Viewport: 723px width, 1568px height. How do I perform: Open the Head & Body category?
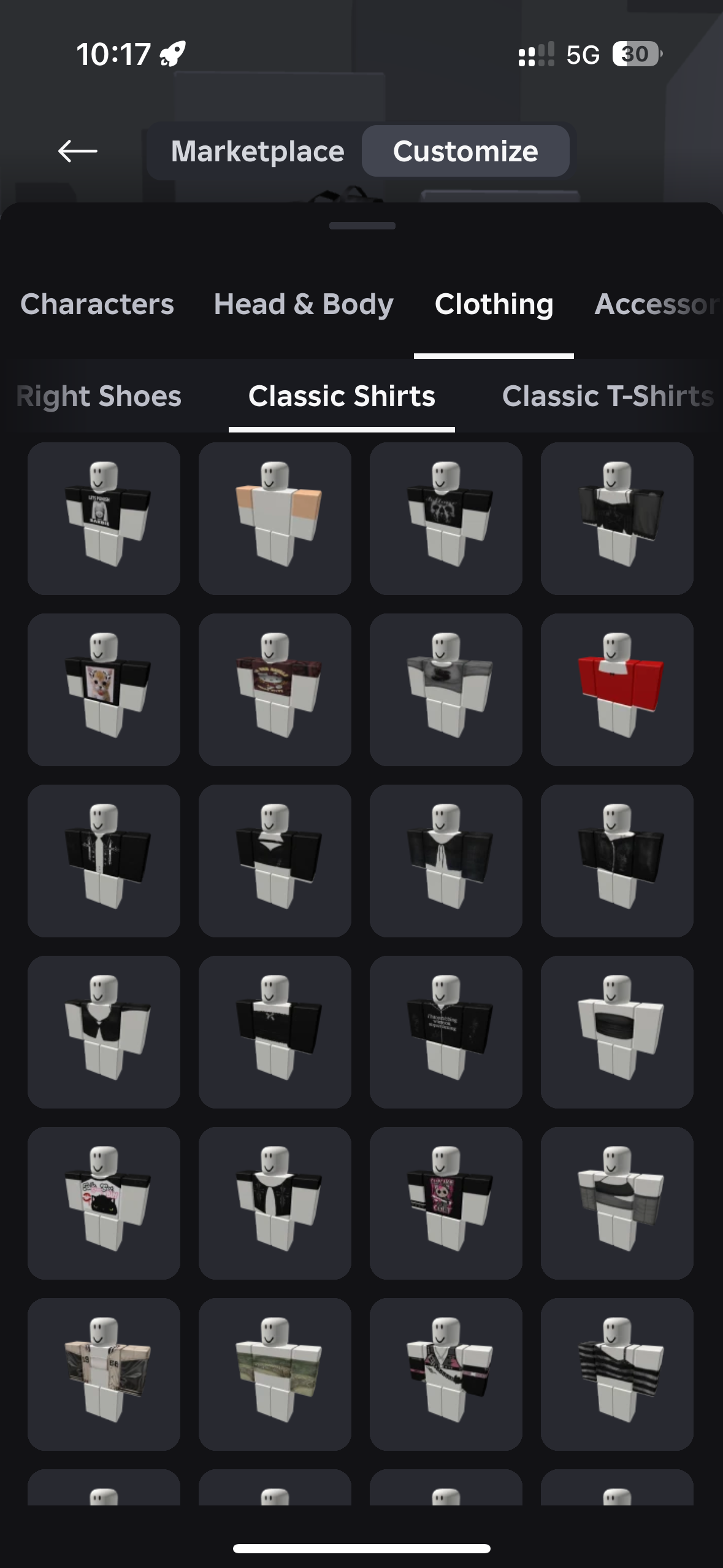[x=304, y=304]
